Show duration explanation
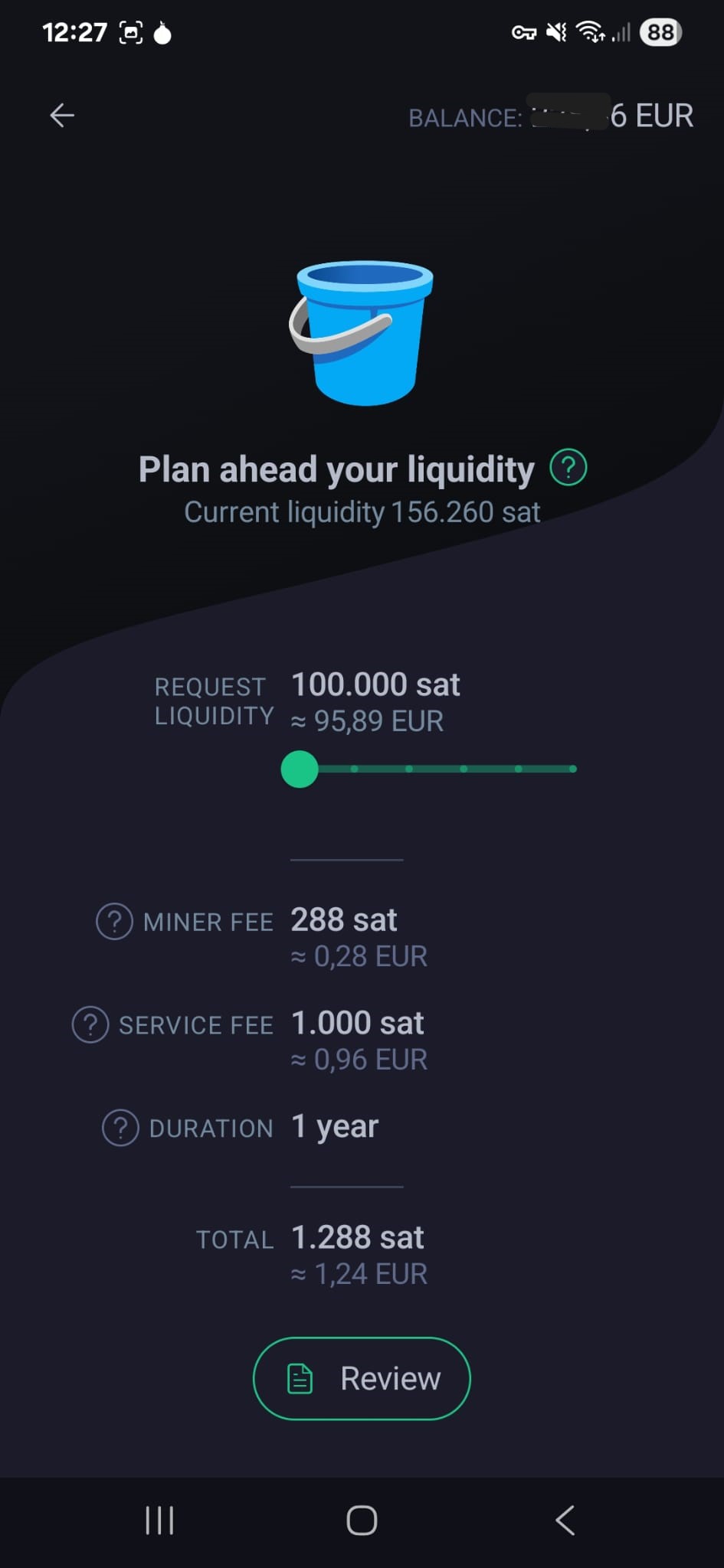 120,1128
